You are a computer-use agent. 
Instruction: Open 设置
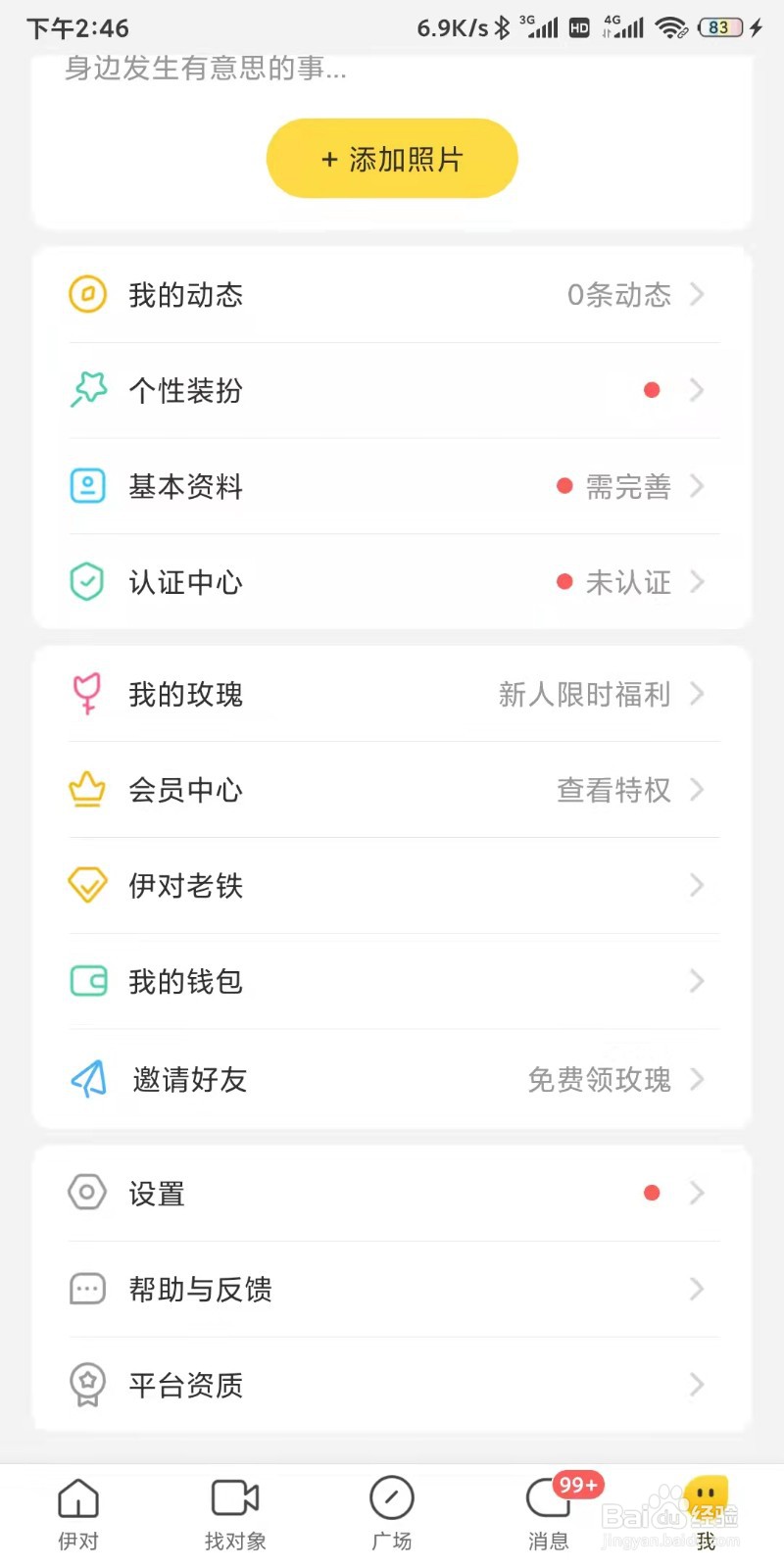(x=392, y=1194)
